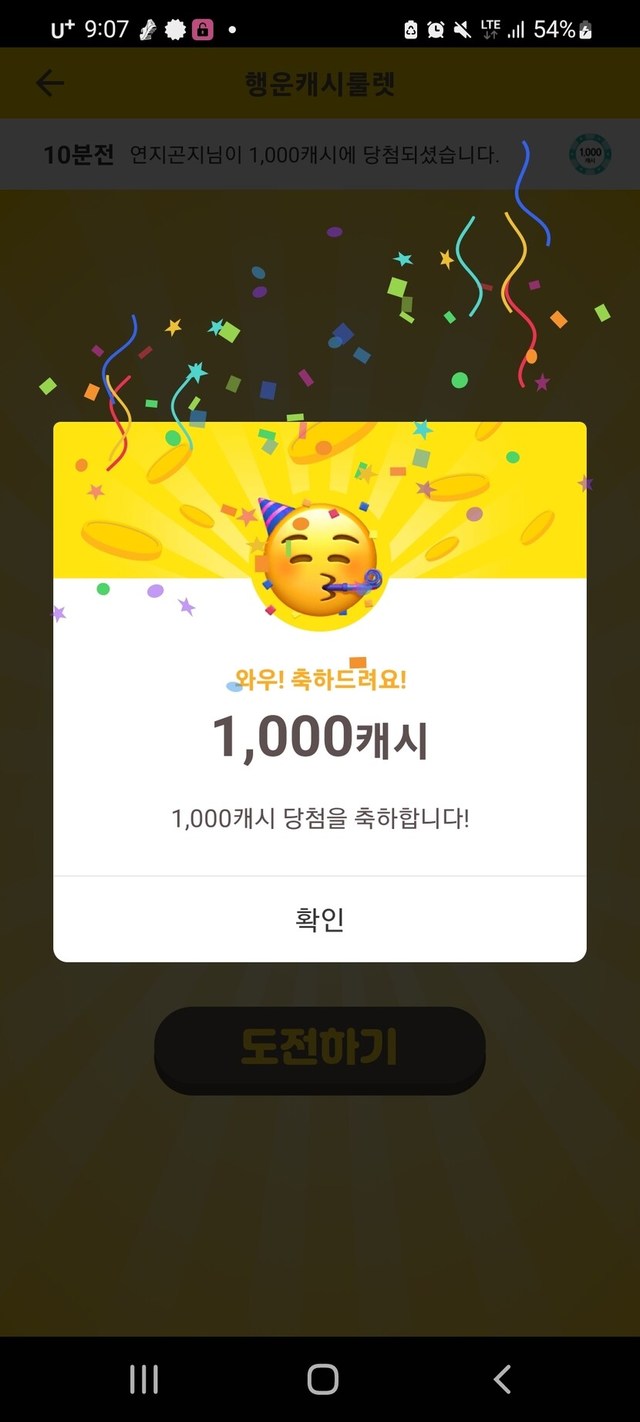The height and width of the screenshot is (1422, 640).
Task: Confirm the 1,000 cash win with 확인
Action: tap(320, 919)
